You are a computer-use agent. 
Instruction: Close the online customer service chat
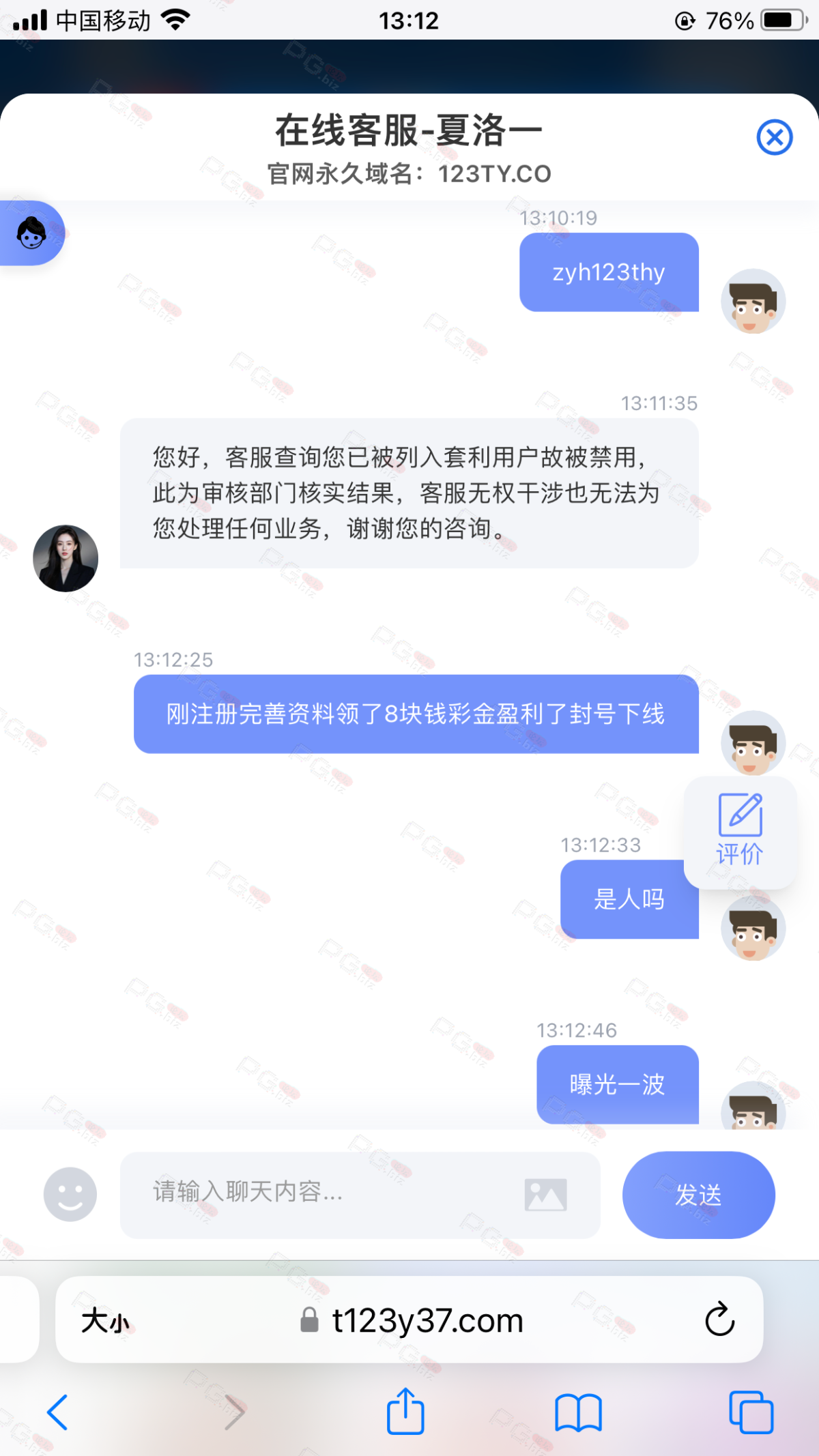[x=774, y=137]
